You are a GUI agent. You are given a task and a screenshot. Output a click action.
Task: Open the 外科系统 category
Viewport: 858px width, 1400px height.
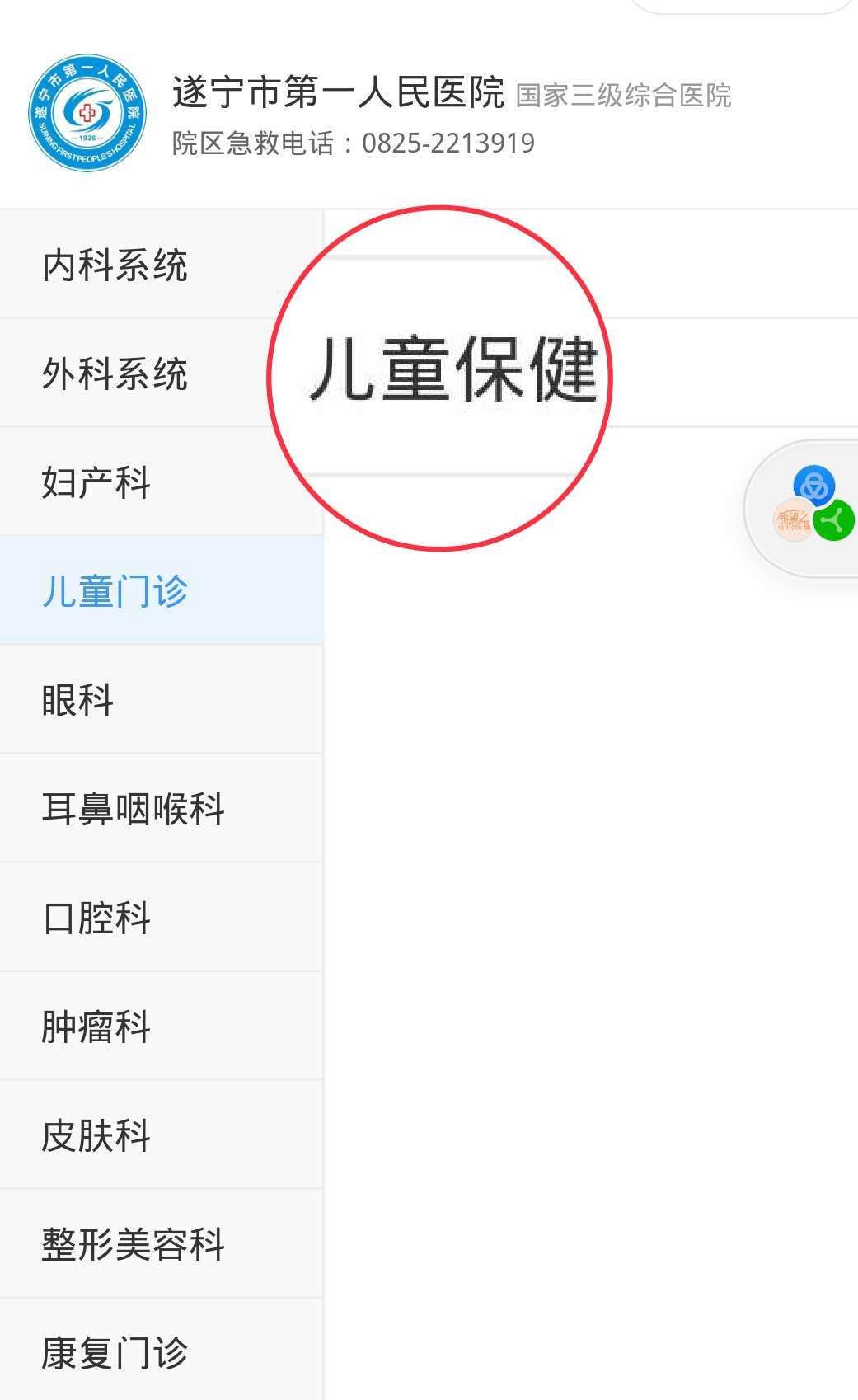pos(162,373)
